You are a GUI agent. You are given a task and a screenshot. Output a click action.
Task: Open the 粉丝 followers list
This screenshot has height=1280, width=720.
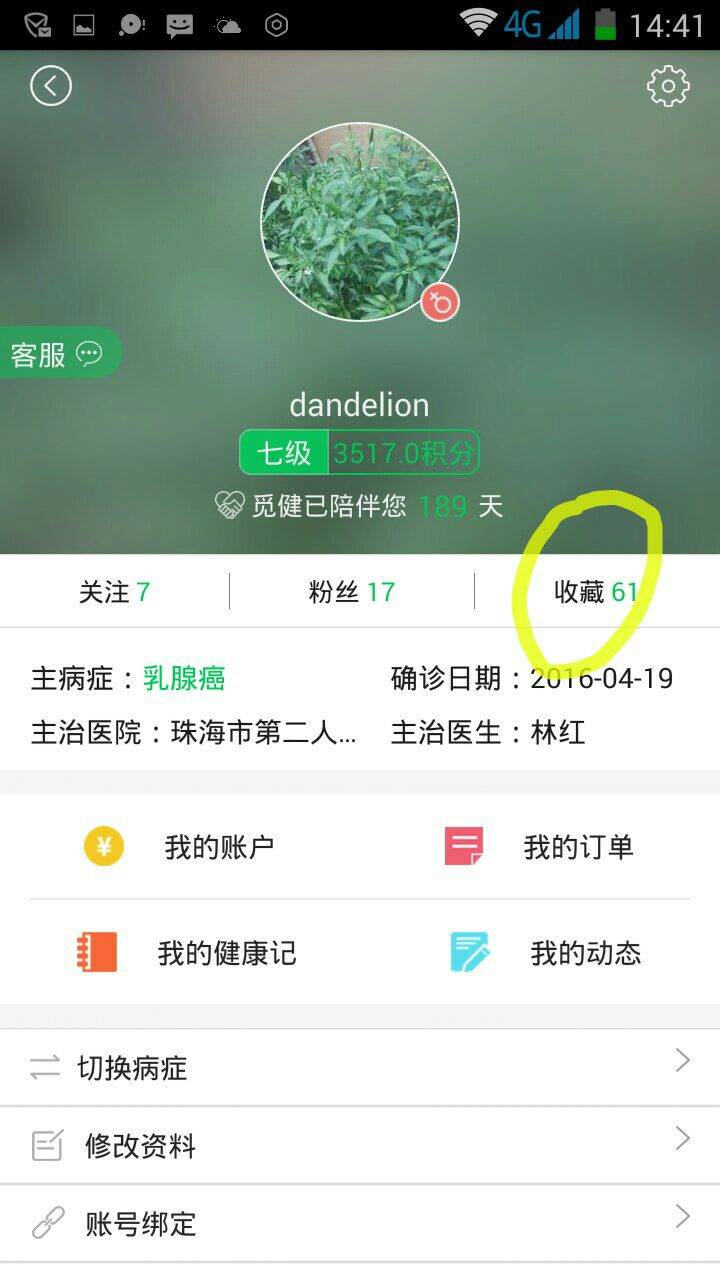352,592
